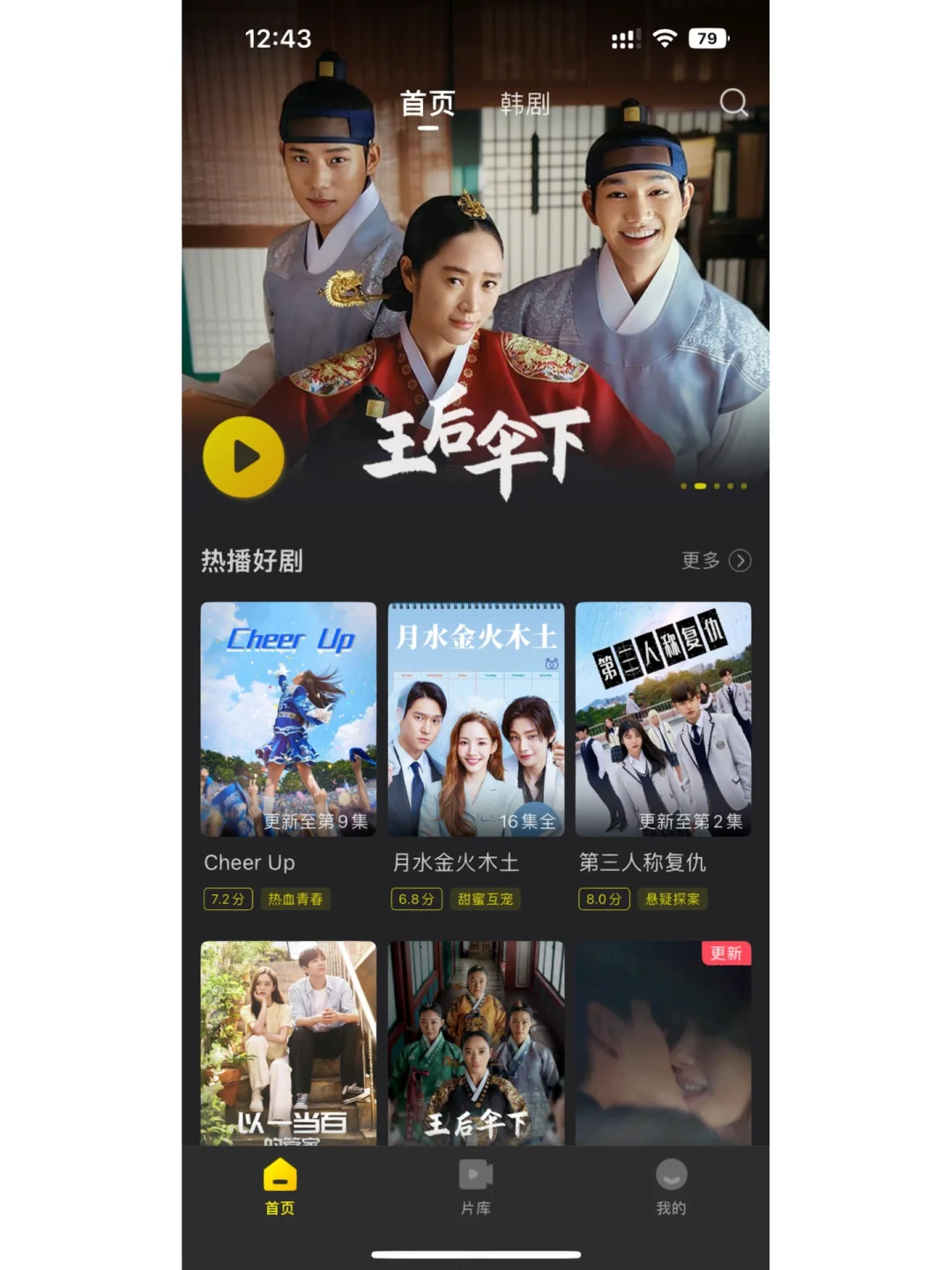Open the drama tile marked 更新

coord(663,1042)
